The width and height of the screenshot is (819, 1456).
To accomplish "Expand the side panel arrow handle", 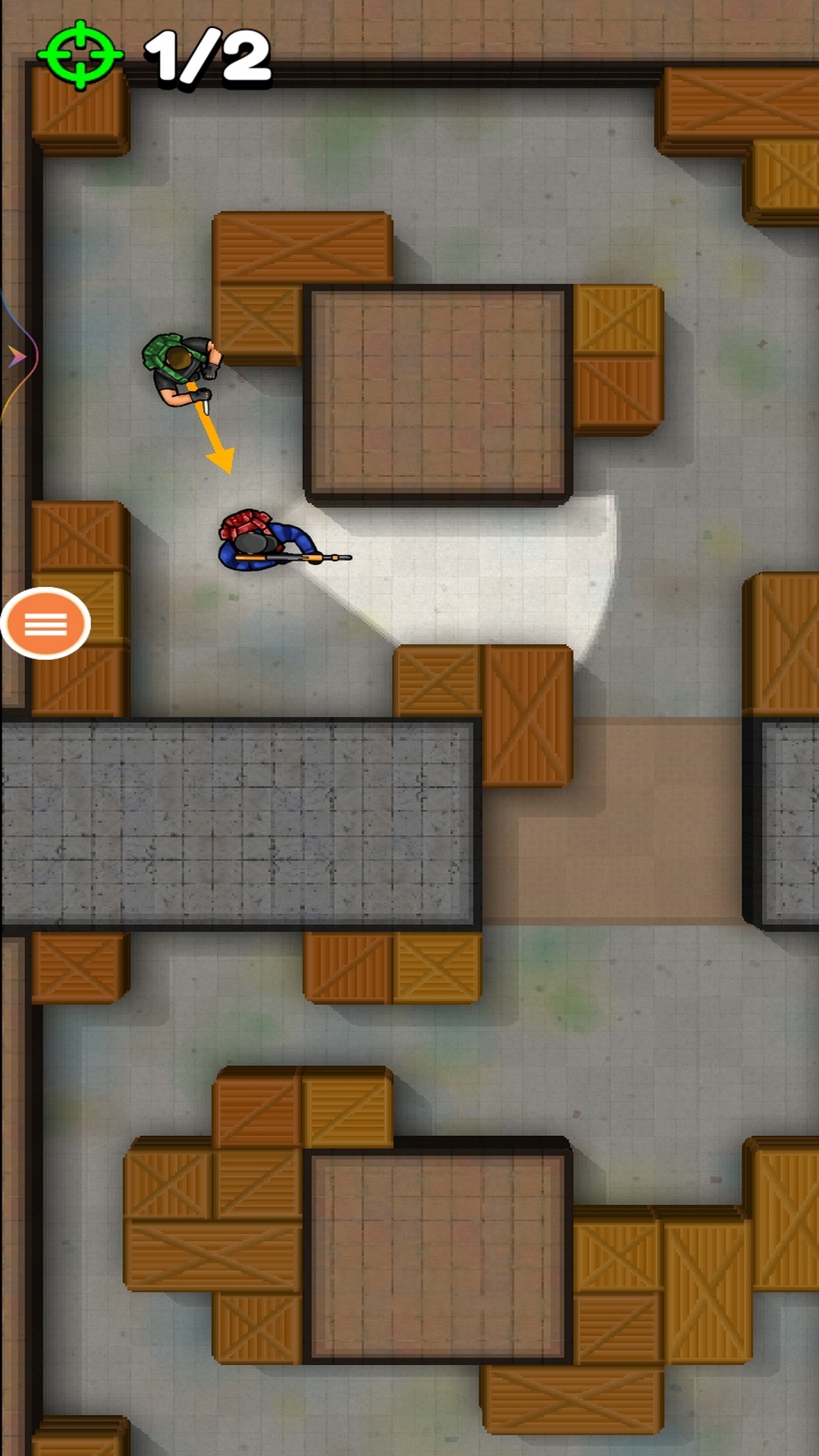I will (17, 356).
